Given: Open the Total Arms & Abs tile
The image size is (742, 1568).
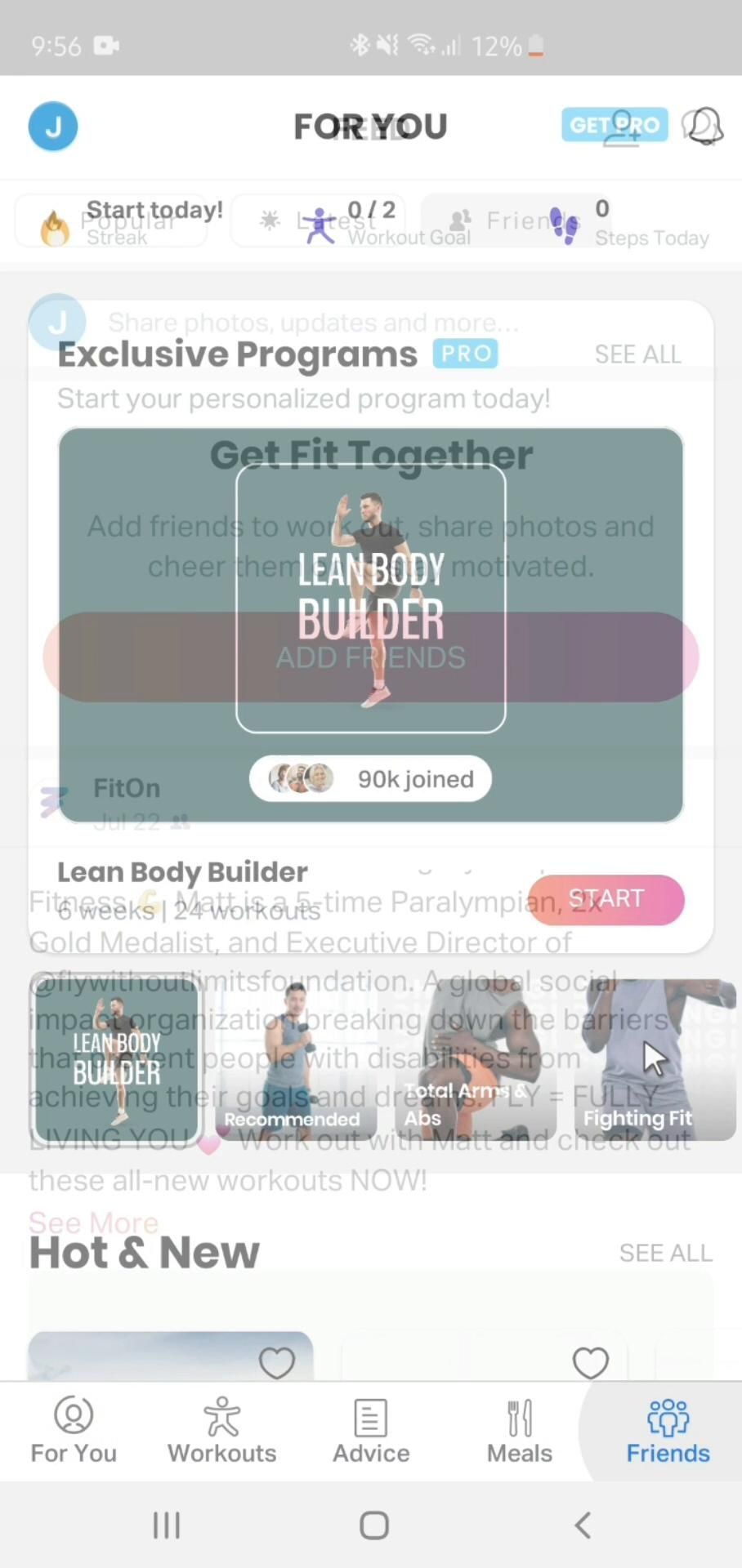Looking at the screenshot, I should tap(475, 1060).
